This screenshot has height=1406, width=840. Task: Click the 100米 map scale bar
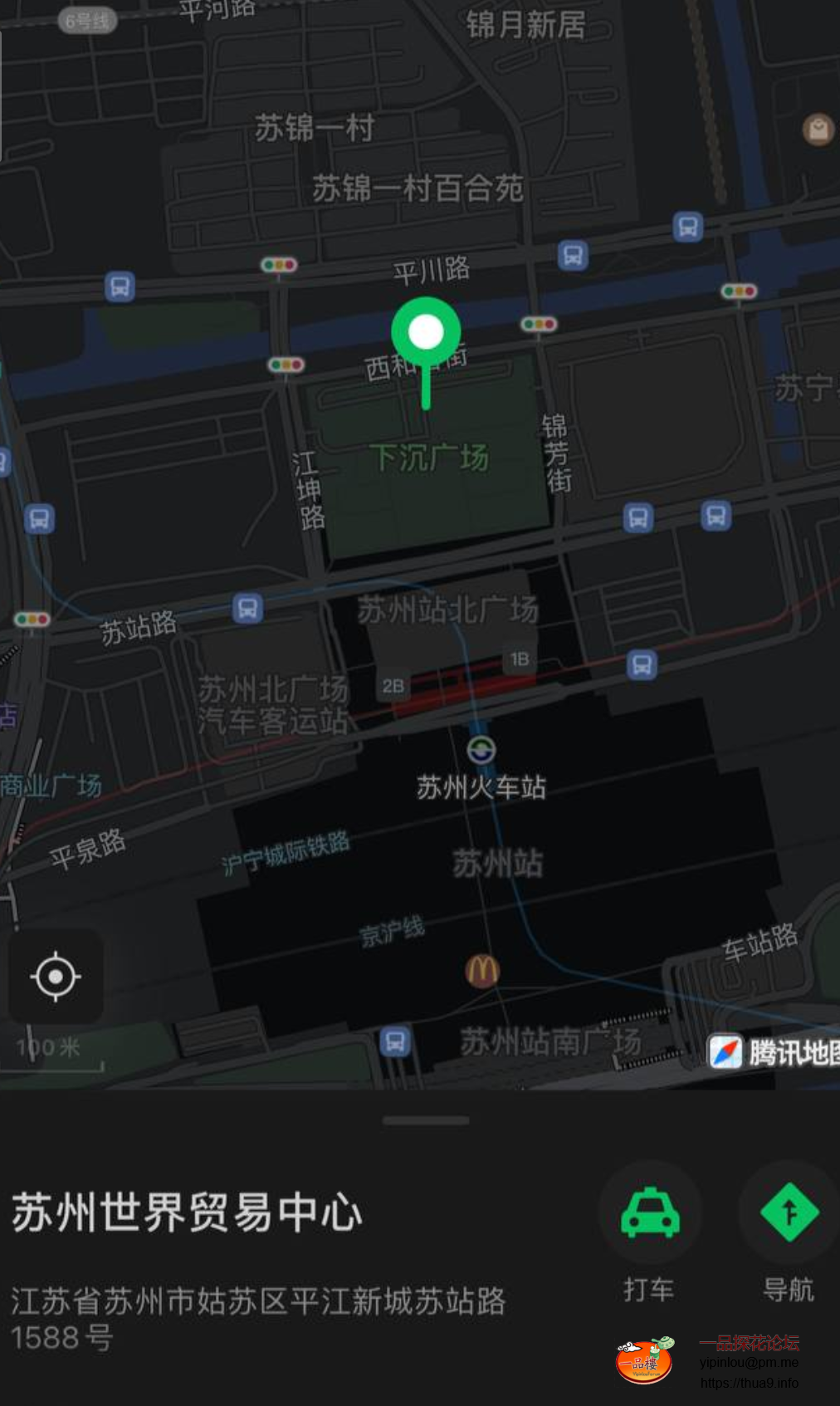tap(49, 1047)
